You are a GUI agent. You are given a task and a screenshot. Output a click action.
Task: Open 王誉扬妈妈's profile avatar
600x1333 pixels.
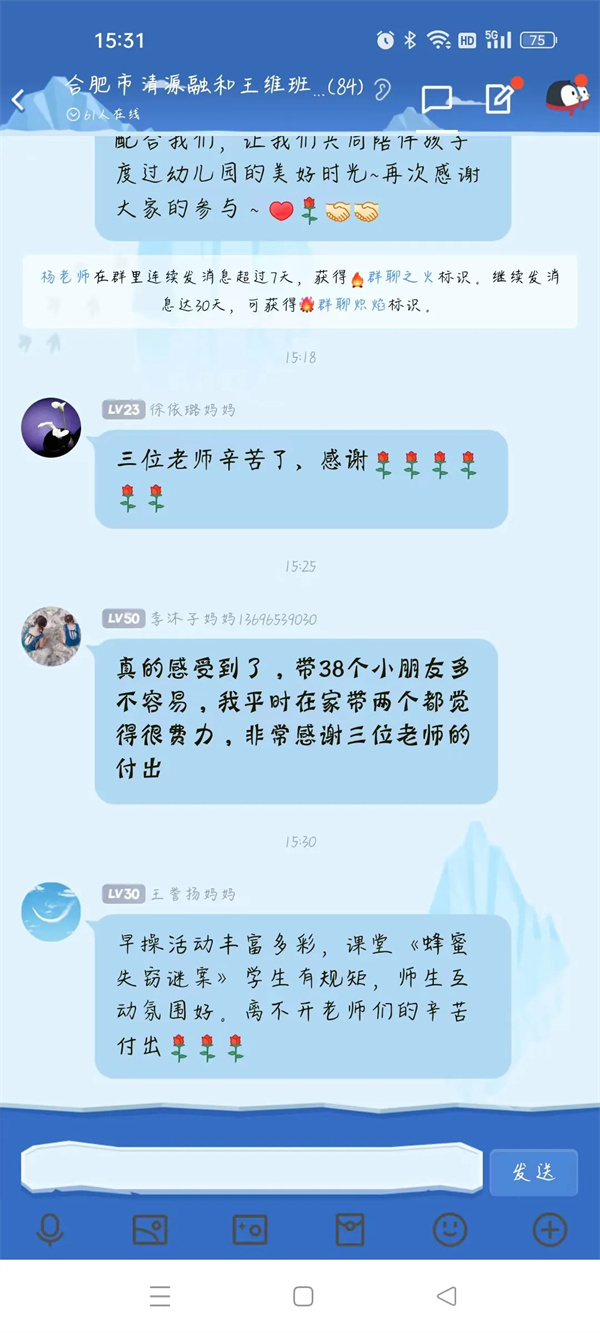51,911
